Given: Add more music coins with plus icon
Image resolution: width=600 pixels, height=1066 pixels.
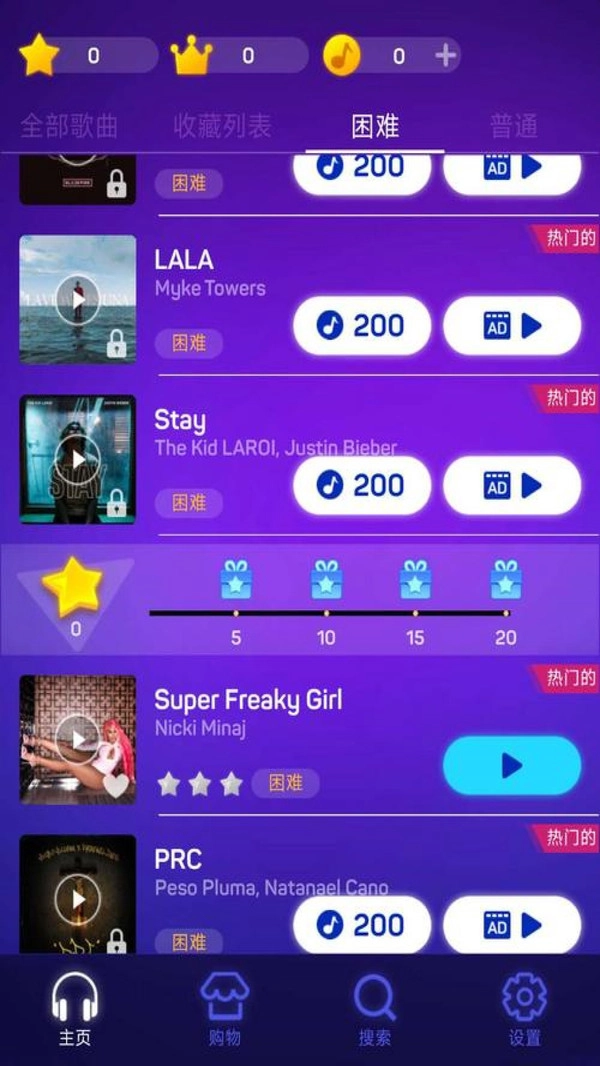Looking at the screenshot, I should [x=446, y=56].
